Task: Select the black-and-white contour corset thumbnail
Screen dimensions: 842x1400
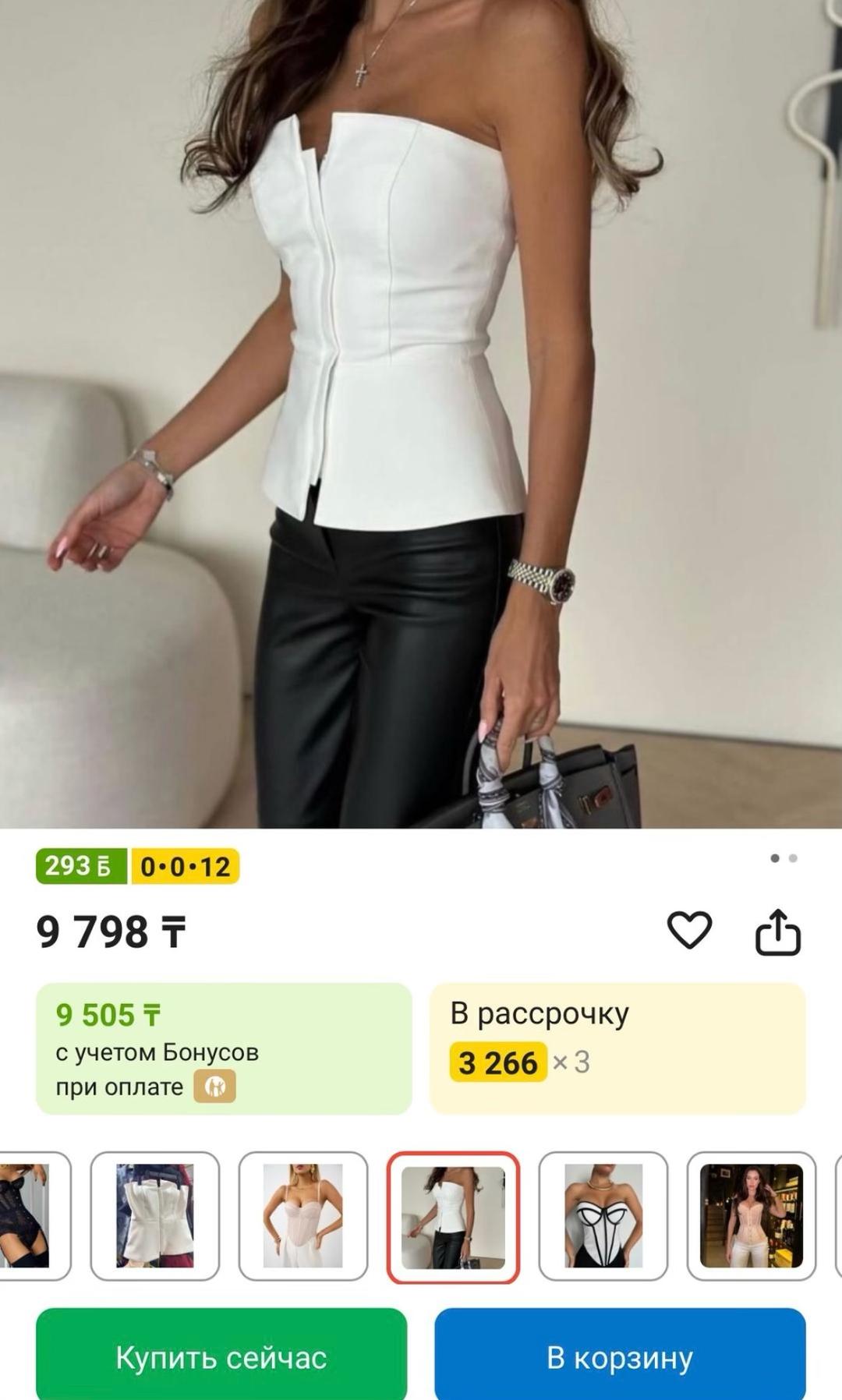Action: (603, 1216)
